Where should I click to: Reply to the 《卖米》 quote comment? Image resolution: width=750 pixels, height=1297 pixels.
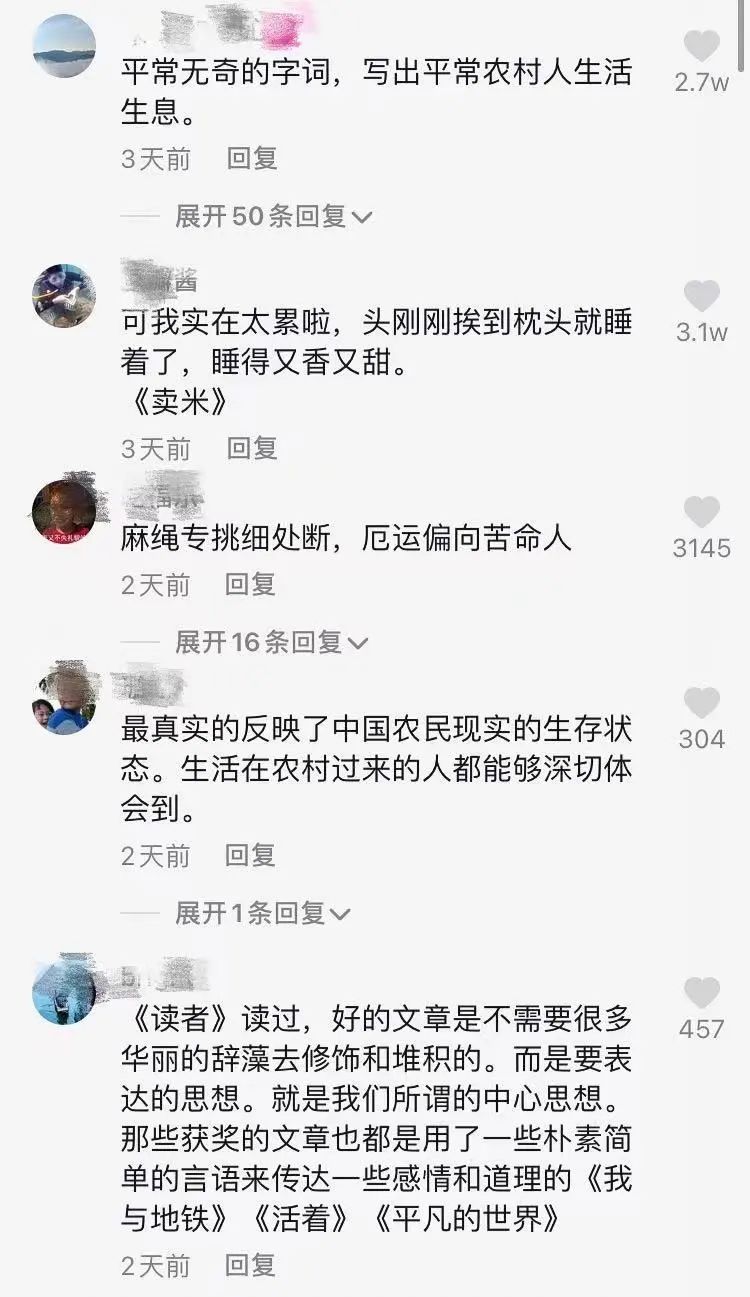coord(251,448)
